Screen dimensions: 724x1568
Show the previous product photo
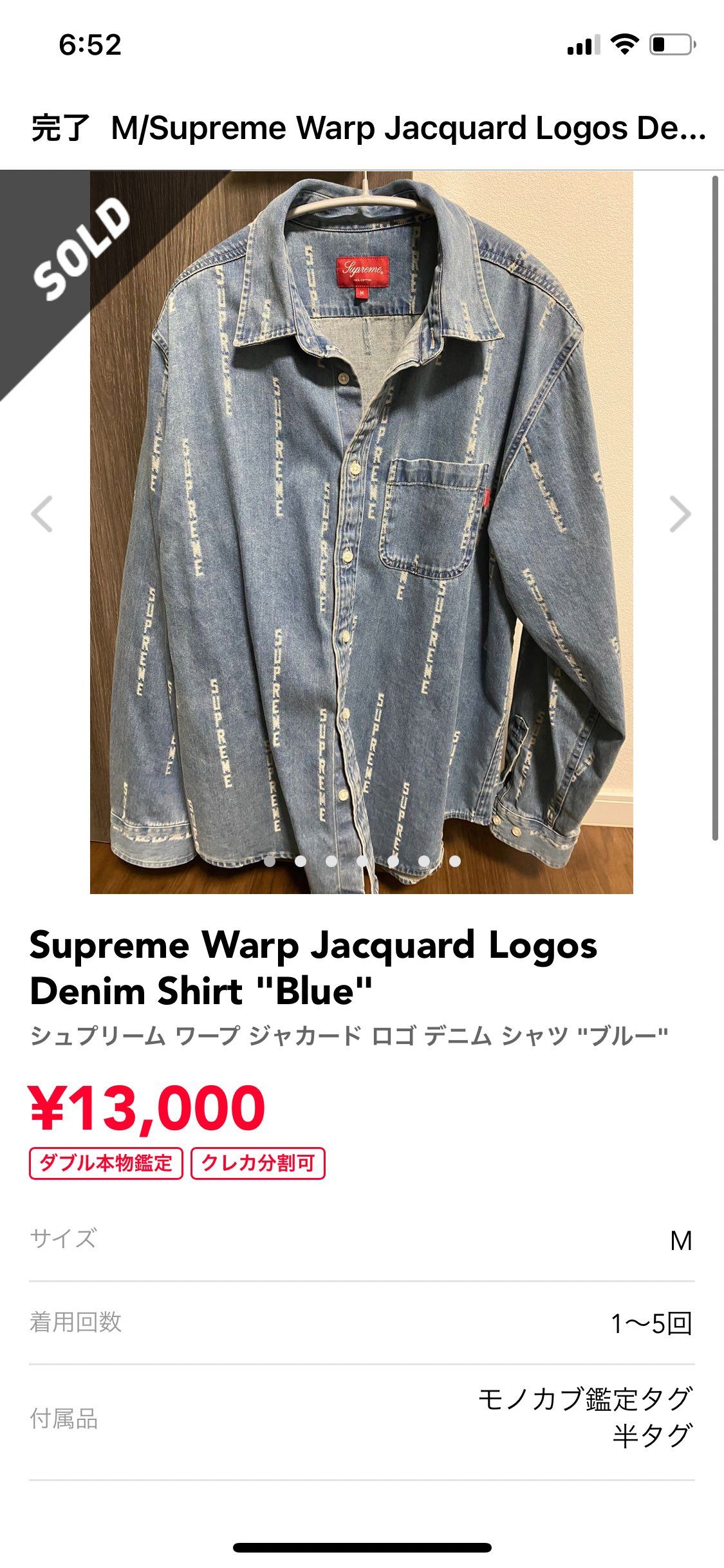tap(42, 514)
